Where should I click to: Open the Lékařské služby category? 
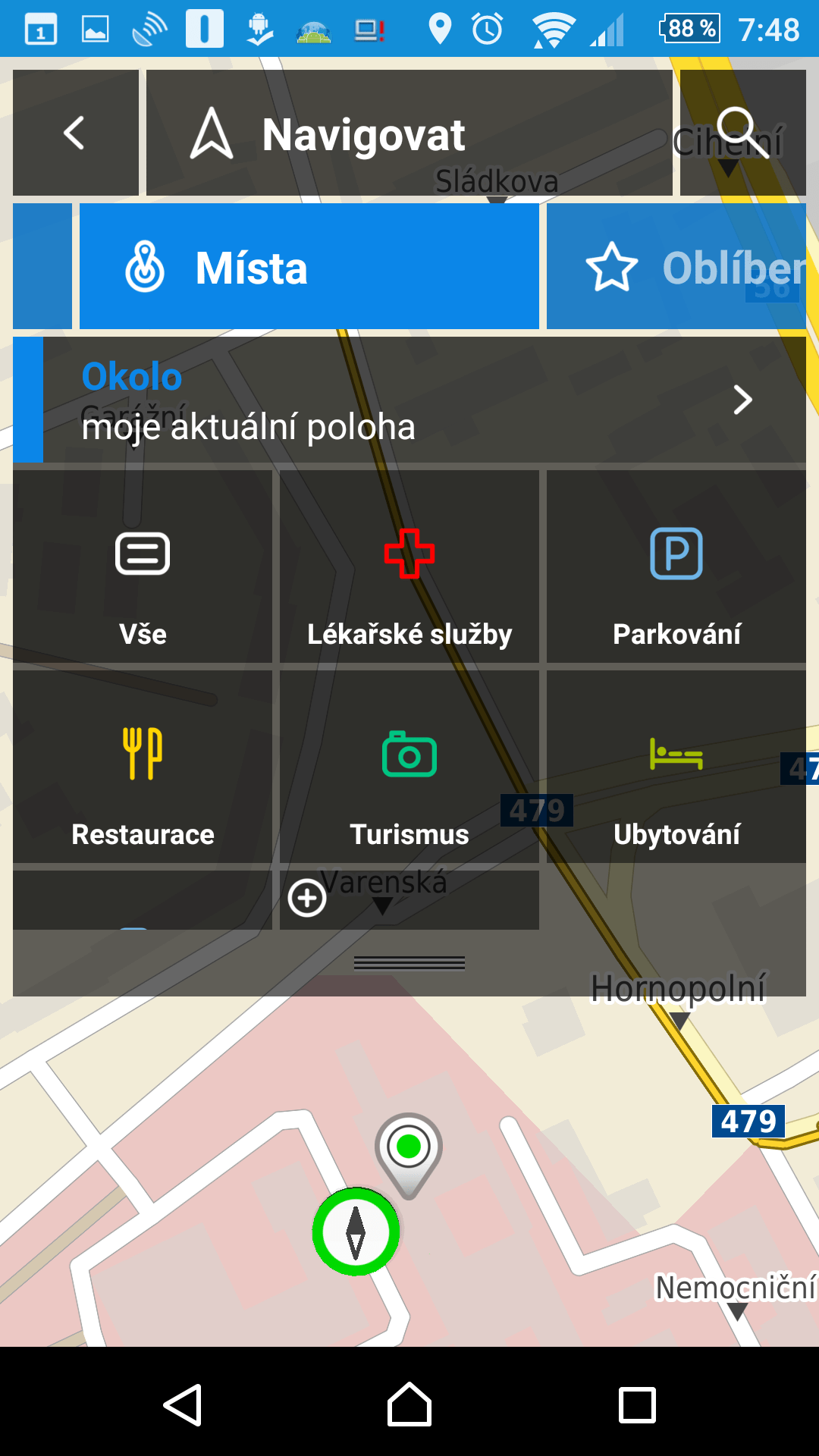click(x=409, y=566)
